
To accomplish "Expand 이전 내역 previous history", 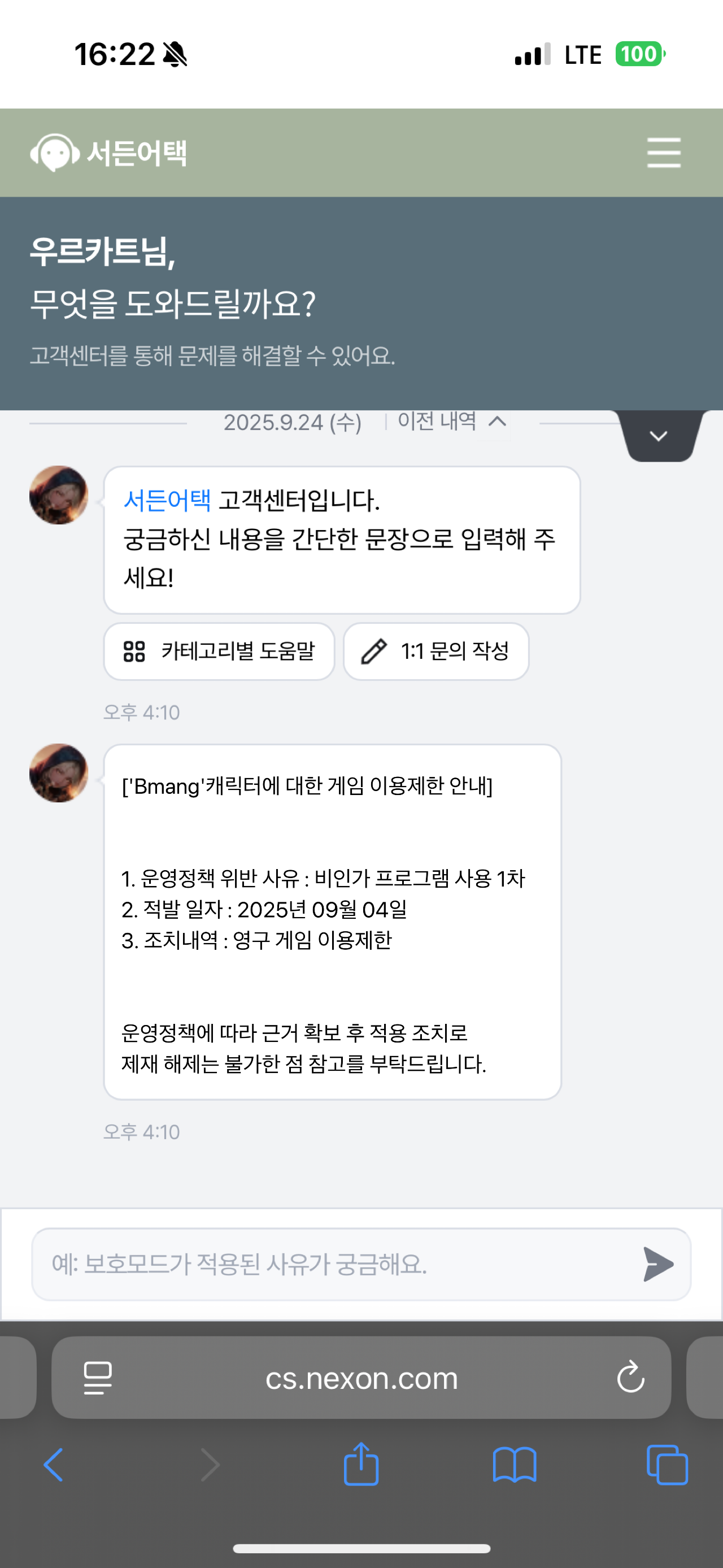I will [x=451, y=421].
